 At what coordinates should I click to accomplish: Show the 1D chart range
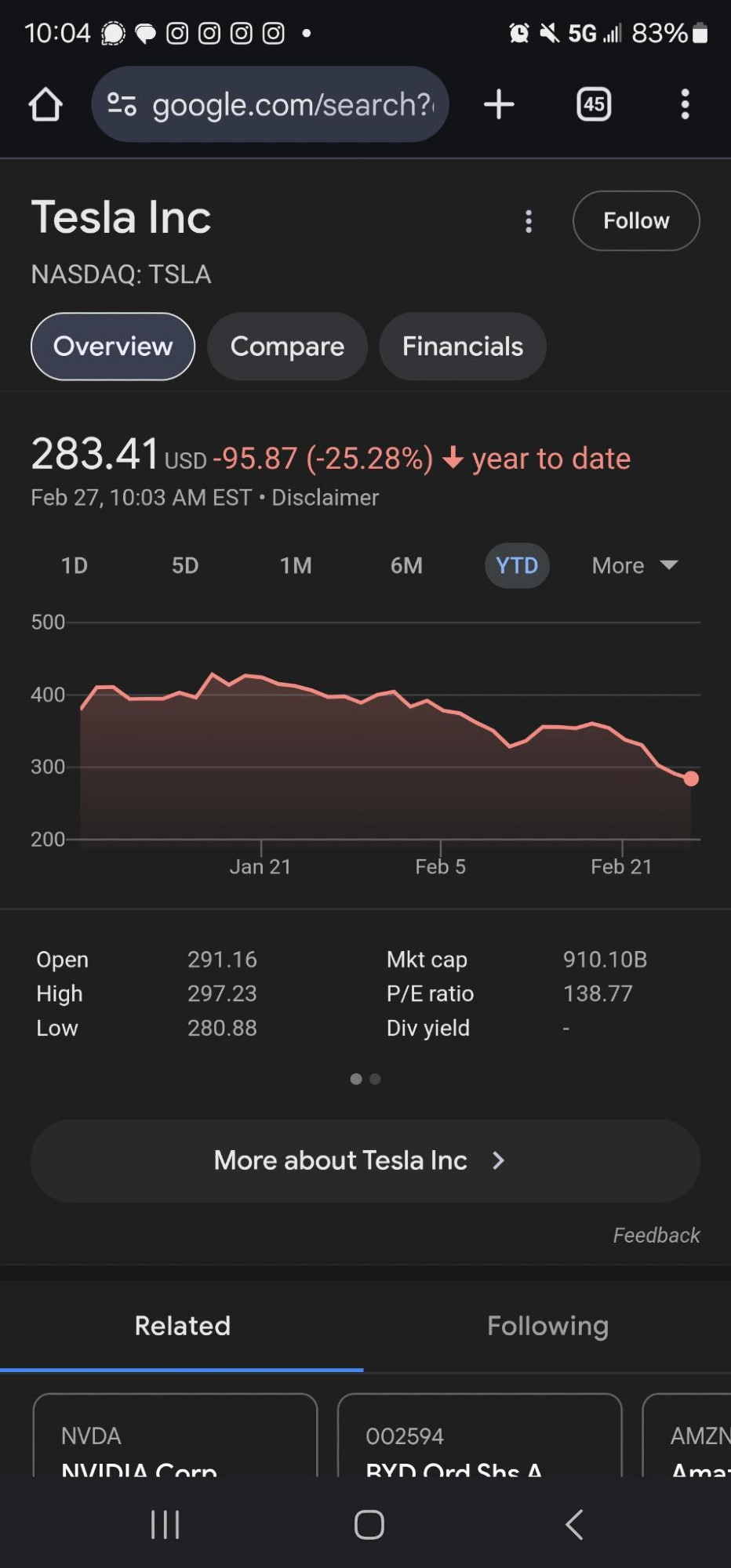tap(75, 565)
